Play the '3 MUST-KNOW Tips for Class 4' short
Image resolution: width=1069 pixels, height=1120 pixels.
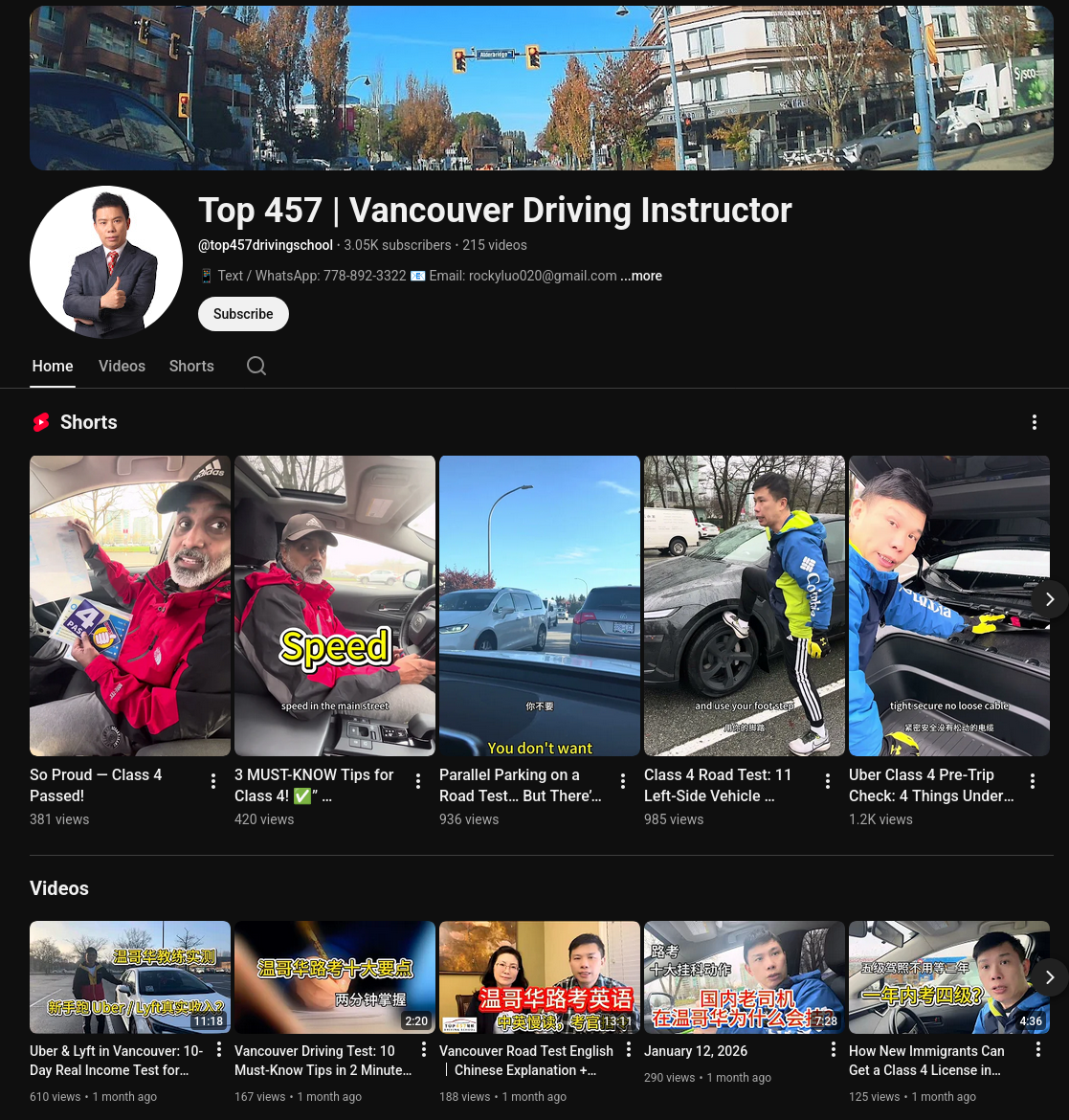click(x=335, y=605)
